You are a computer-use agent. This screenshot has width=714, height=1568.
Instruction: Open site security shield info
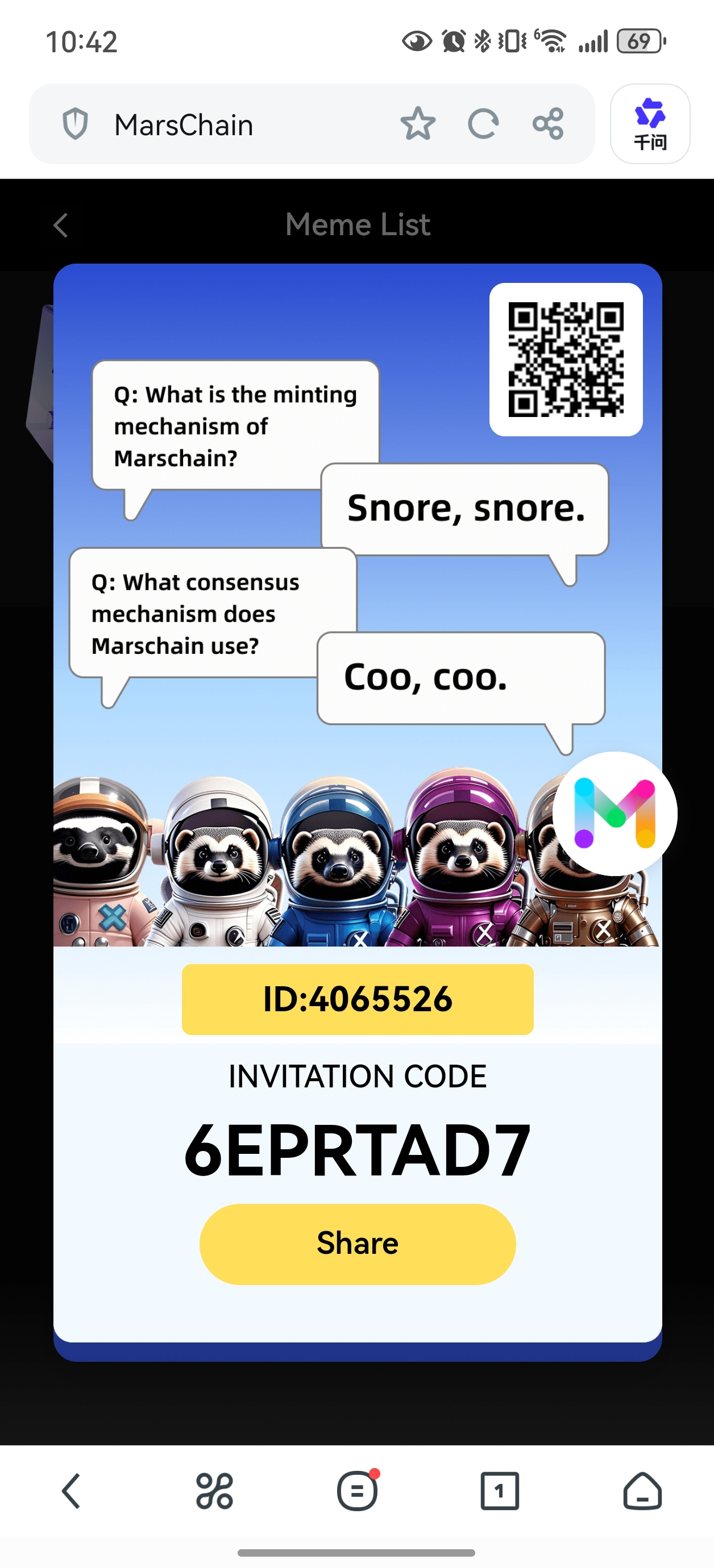point(76,124)
